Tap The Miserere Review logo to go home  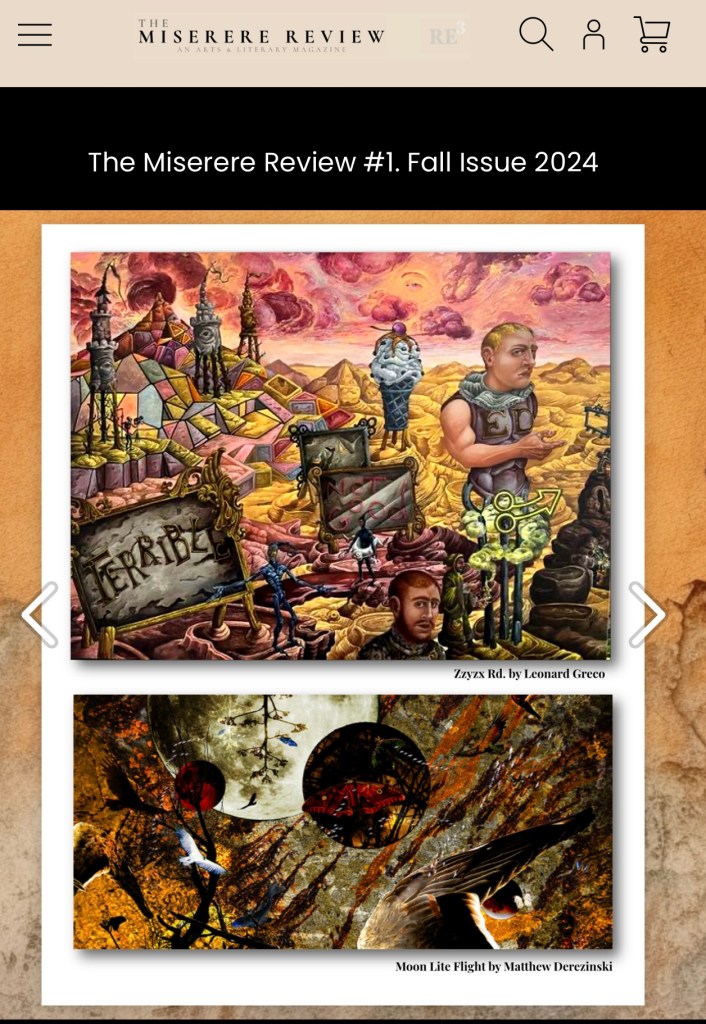262,36
